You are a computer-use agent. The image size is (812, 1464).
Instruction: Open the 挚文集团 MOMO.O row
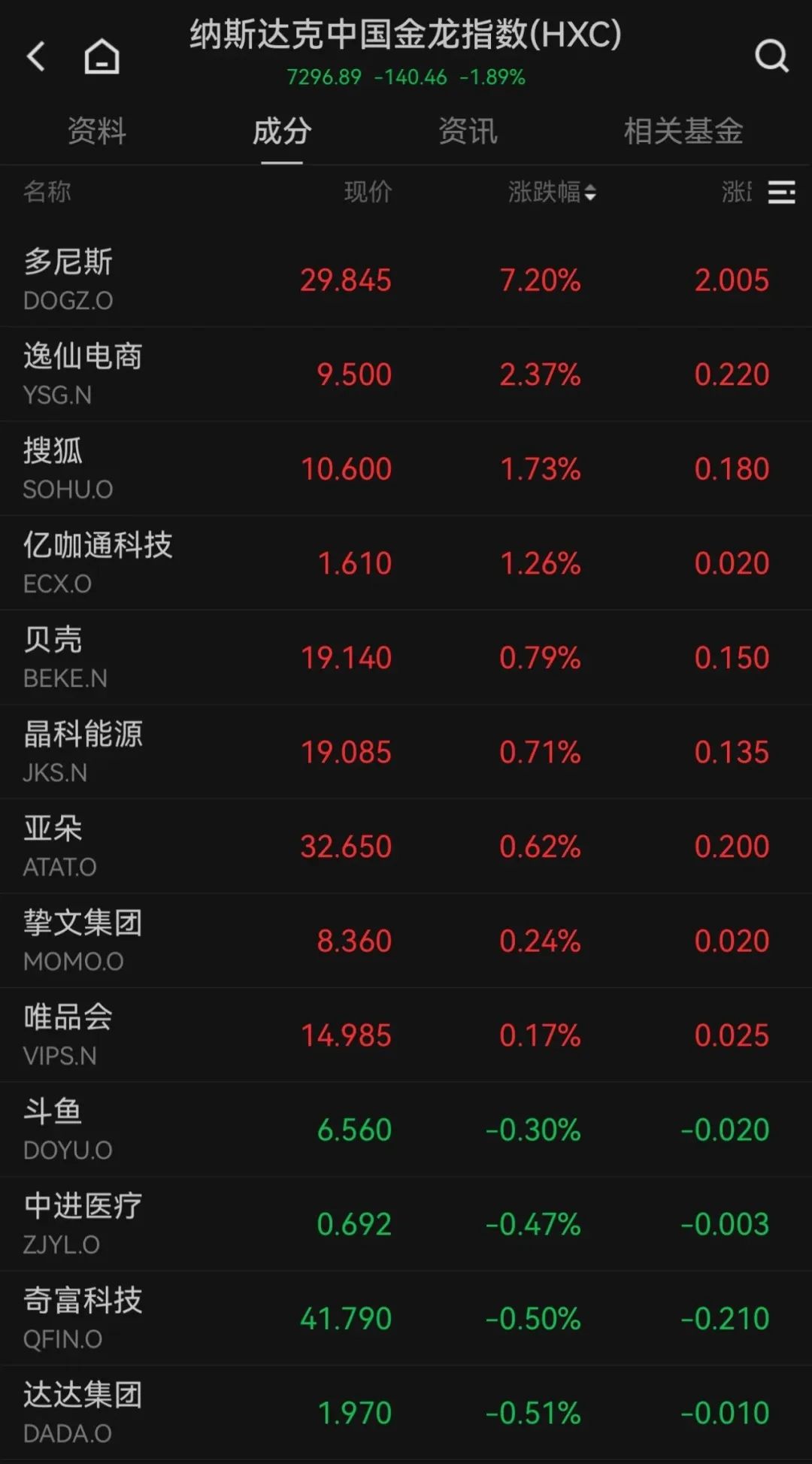pos(406,941)
